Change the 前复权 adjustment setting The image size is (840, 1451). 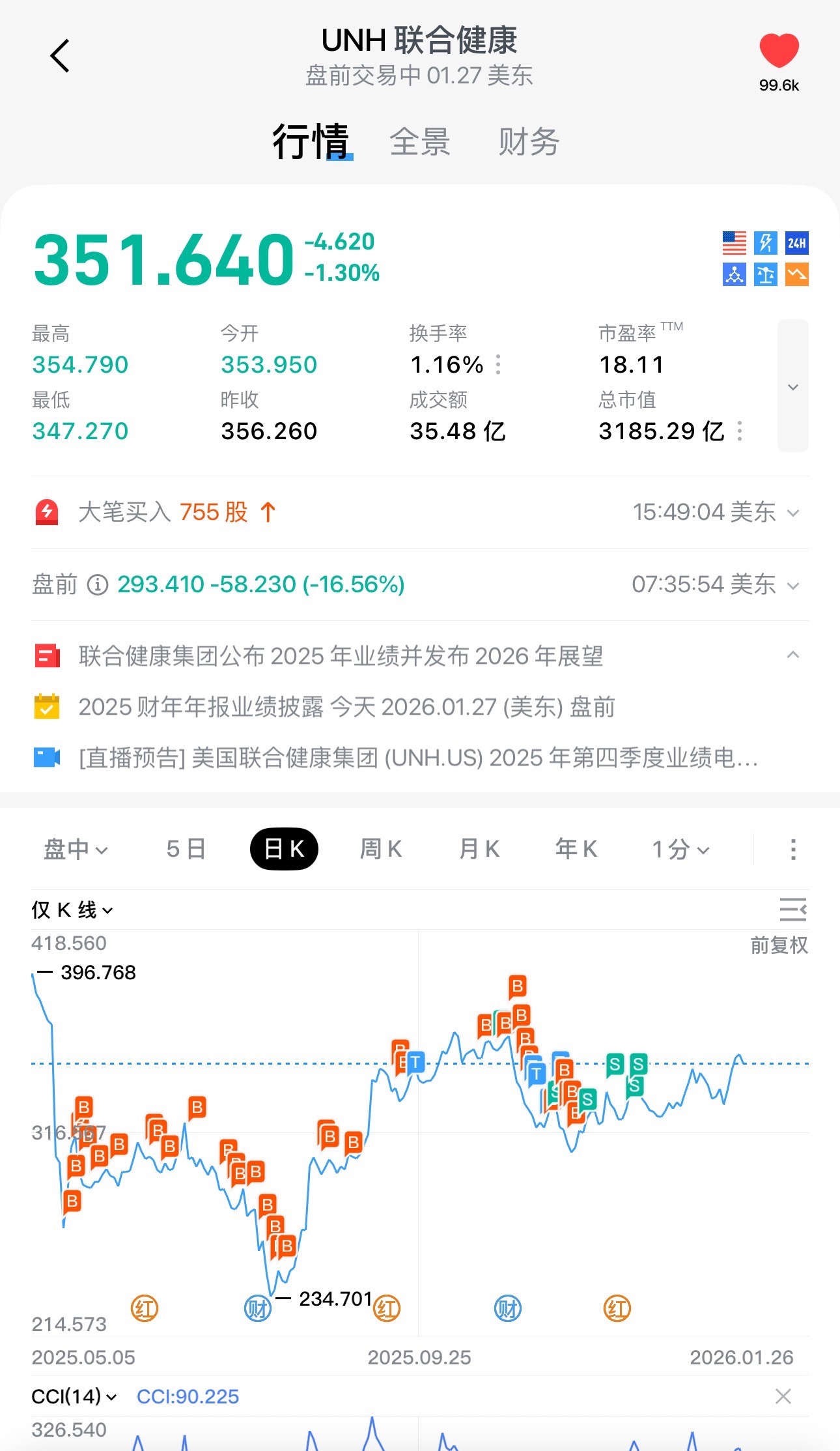(779, 945)
